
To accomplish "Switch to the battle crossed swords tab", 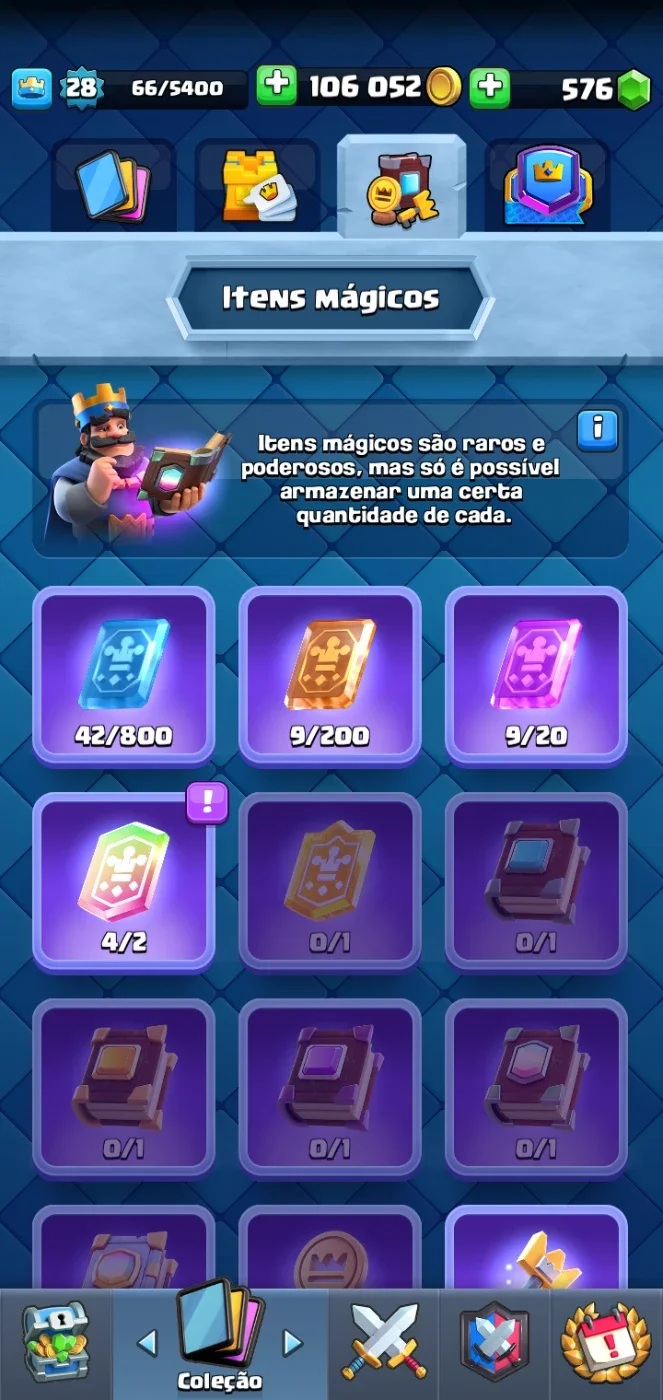I will [x=384, y=1344].
